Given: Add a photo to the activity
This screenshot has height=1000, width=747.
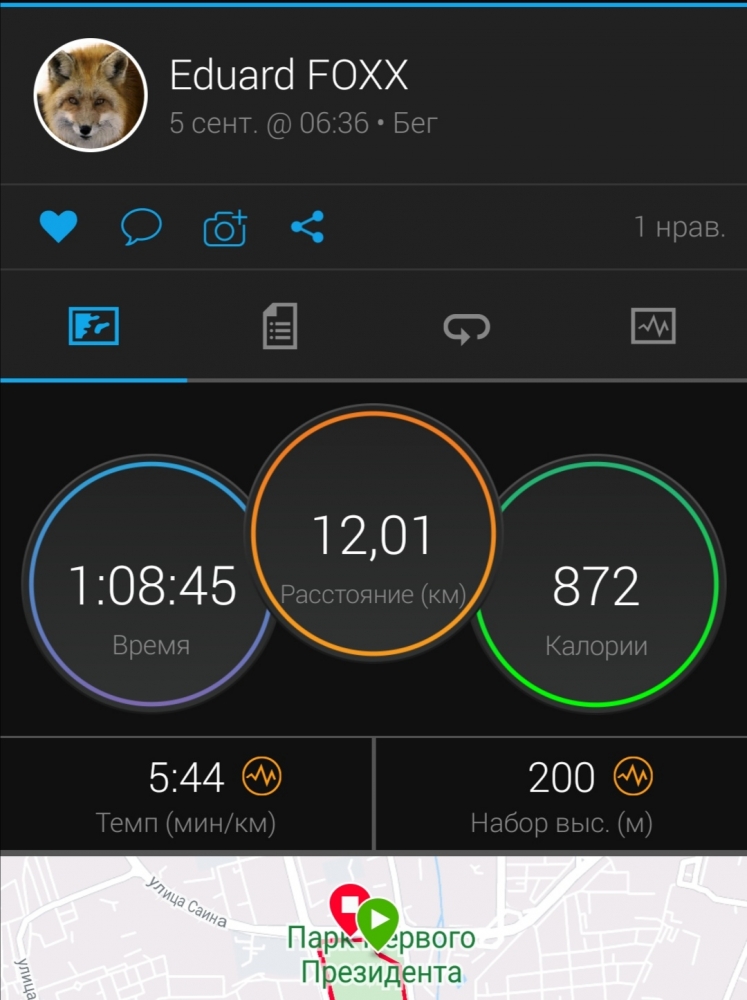Looking at the screenshot, I should pos(225,228).
